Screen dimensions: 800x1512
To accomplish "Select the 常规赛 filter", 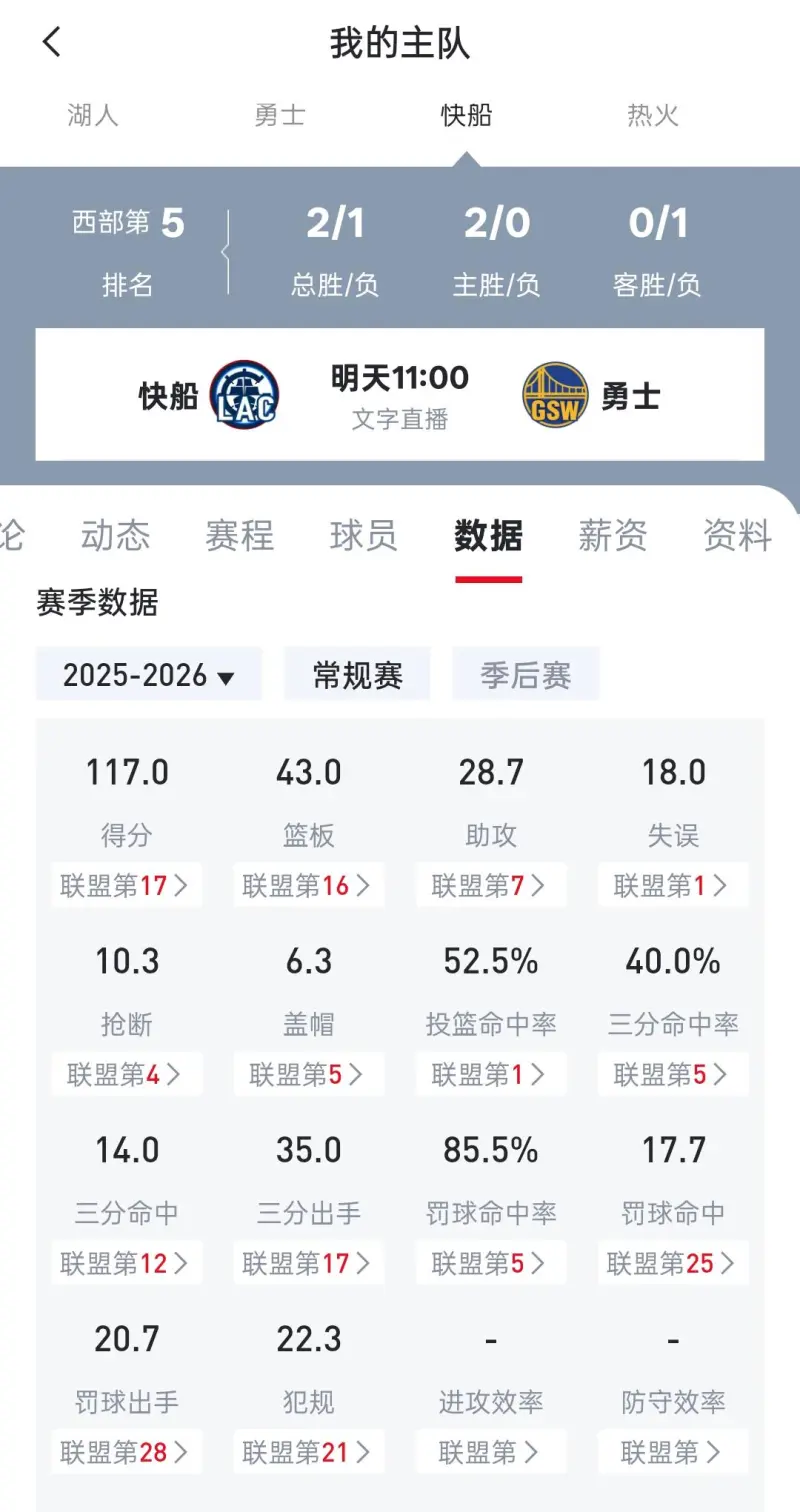I will (358, 675).
